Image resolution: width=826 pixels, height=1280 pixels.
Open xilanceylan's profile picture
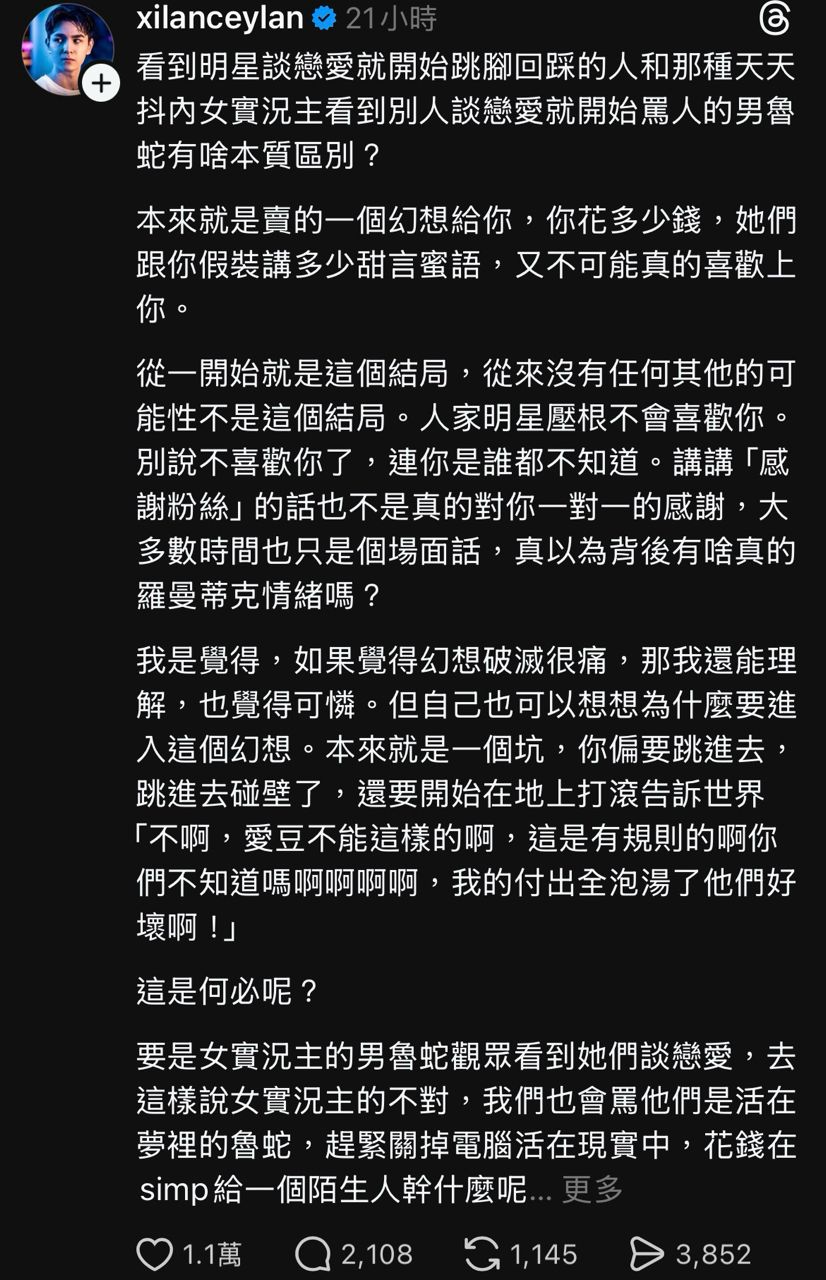pyautogui.click(x=68, y=49)
